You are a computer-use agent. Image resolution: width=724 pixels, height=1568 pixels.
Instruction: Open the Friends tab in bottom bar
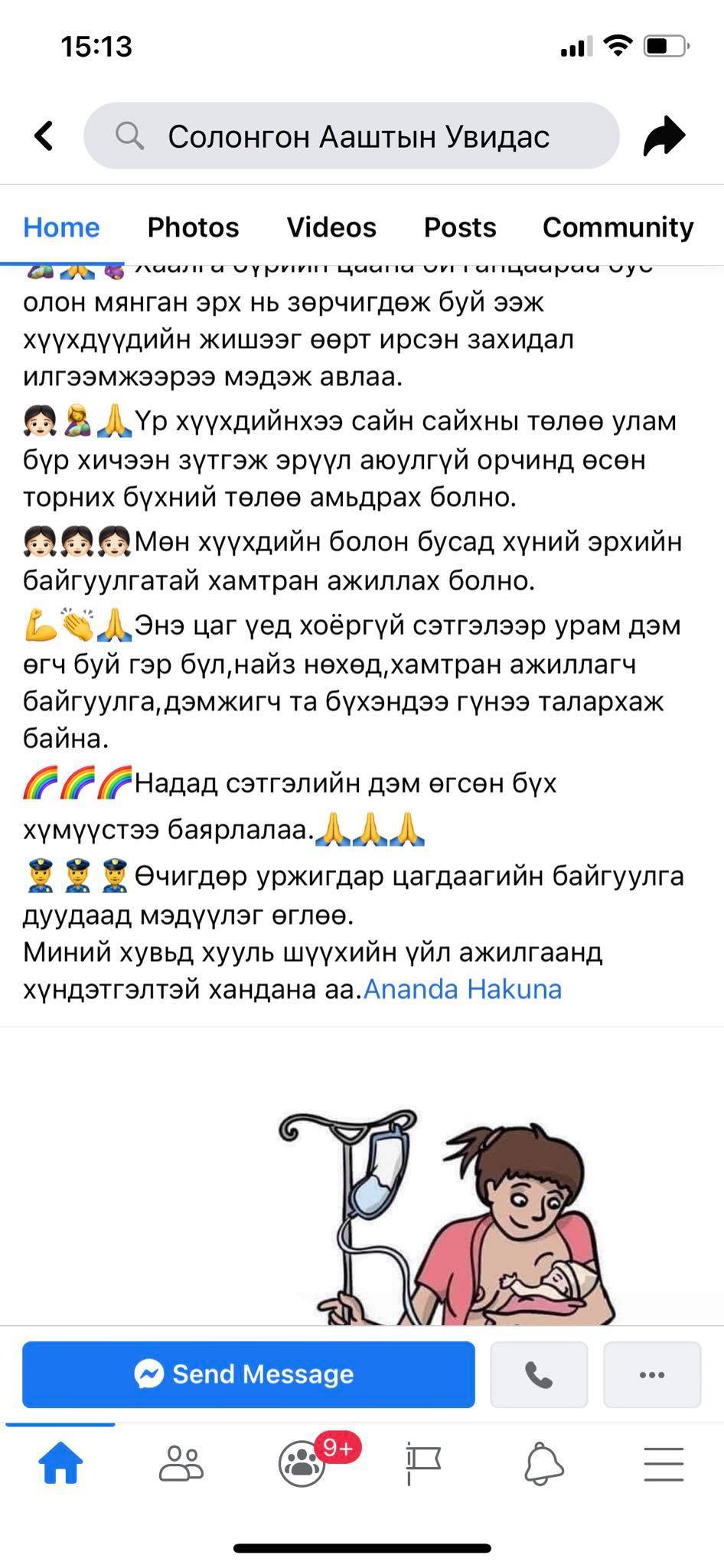pos(181,1463)
